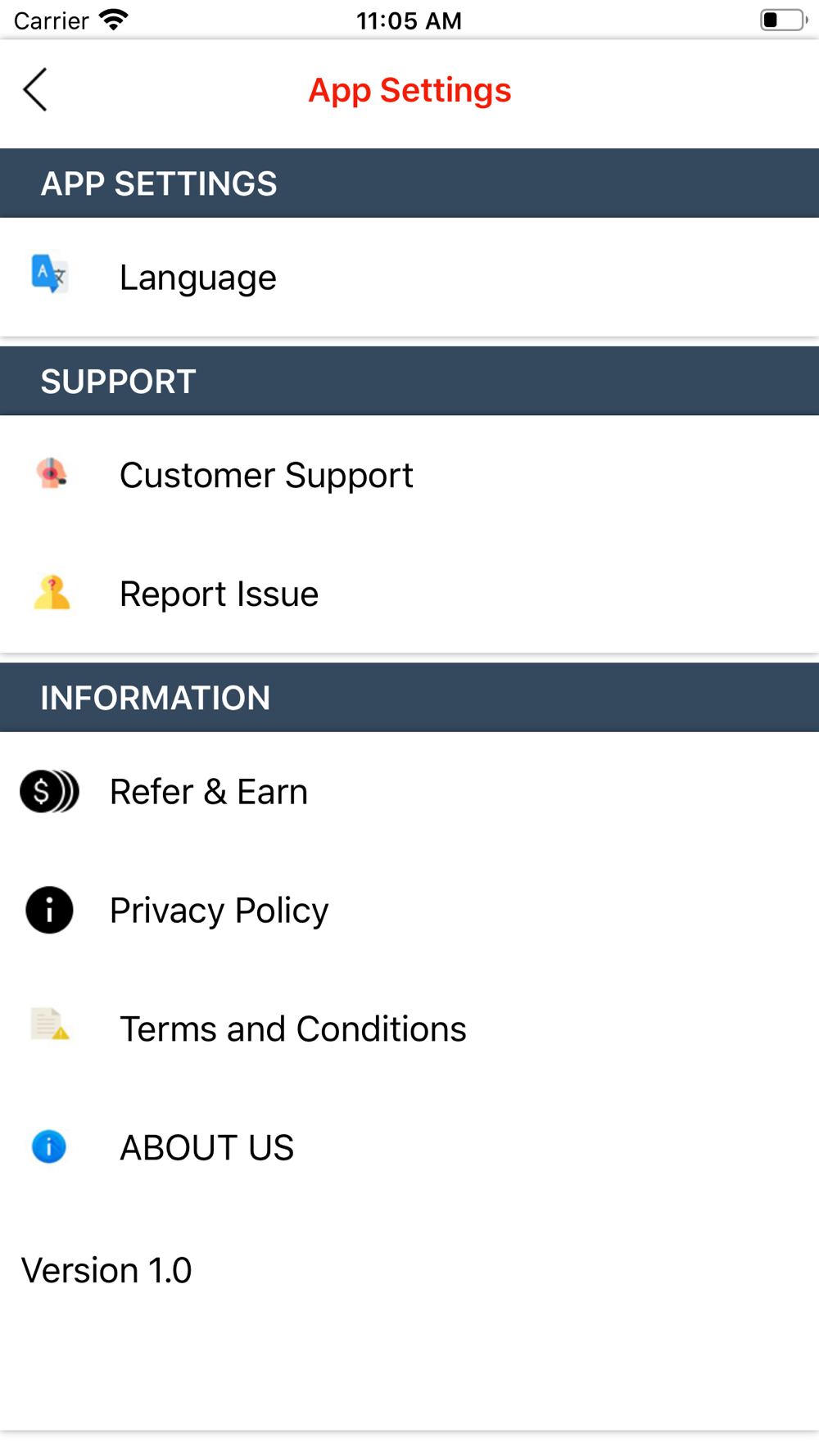This screenshot has width=819, height=1456.
Task: Go back using the top-left arrow
Action: pos(35,90)
